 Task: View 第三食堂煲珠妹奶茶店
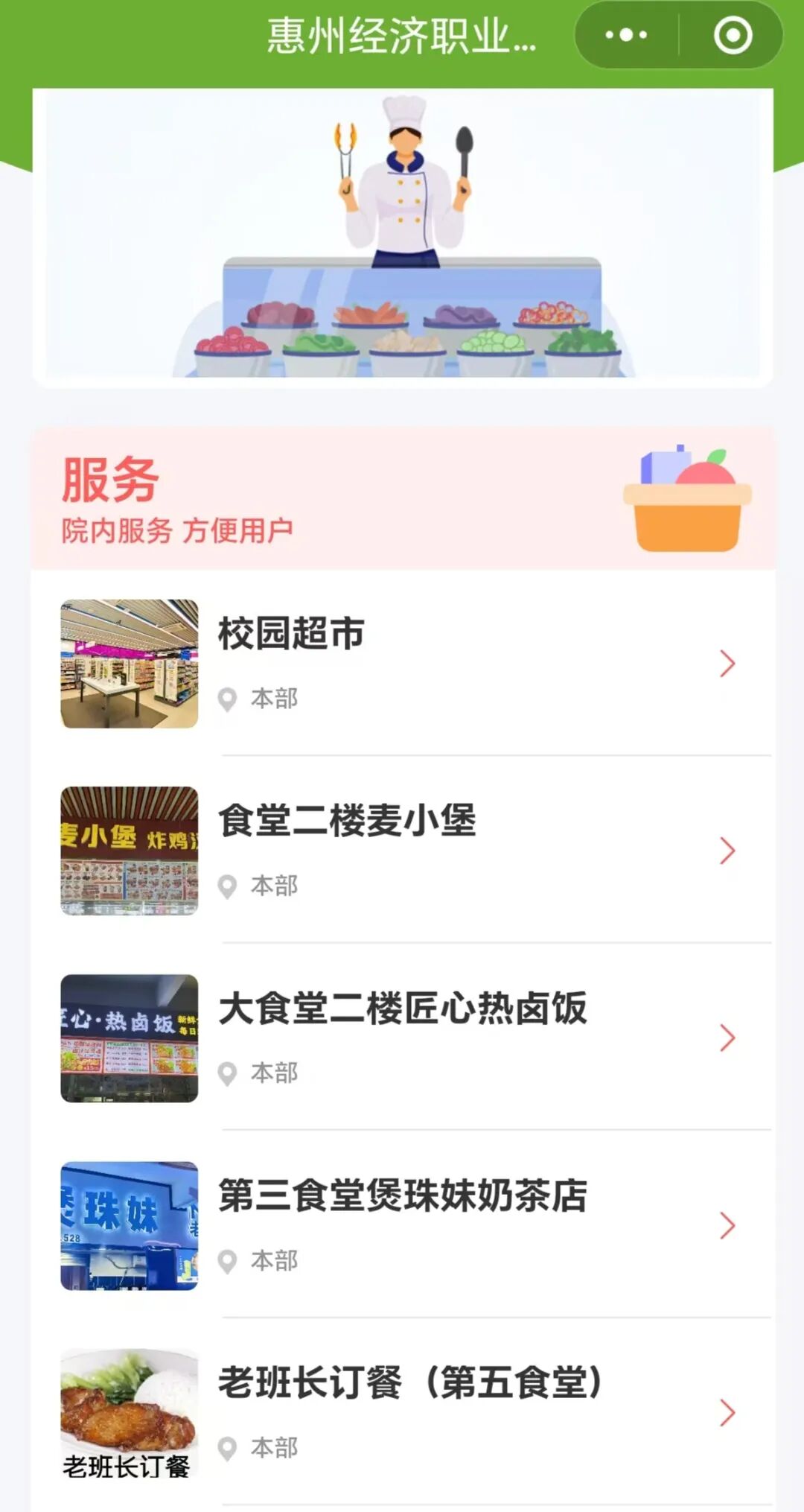402,1225
